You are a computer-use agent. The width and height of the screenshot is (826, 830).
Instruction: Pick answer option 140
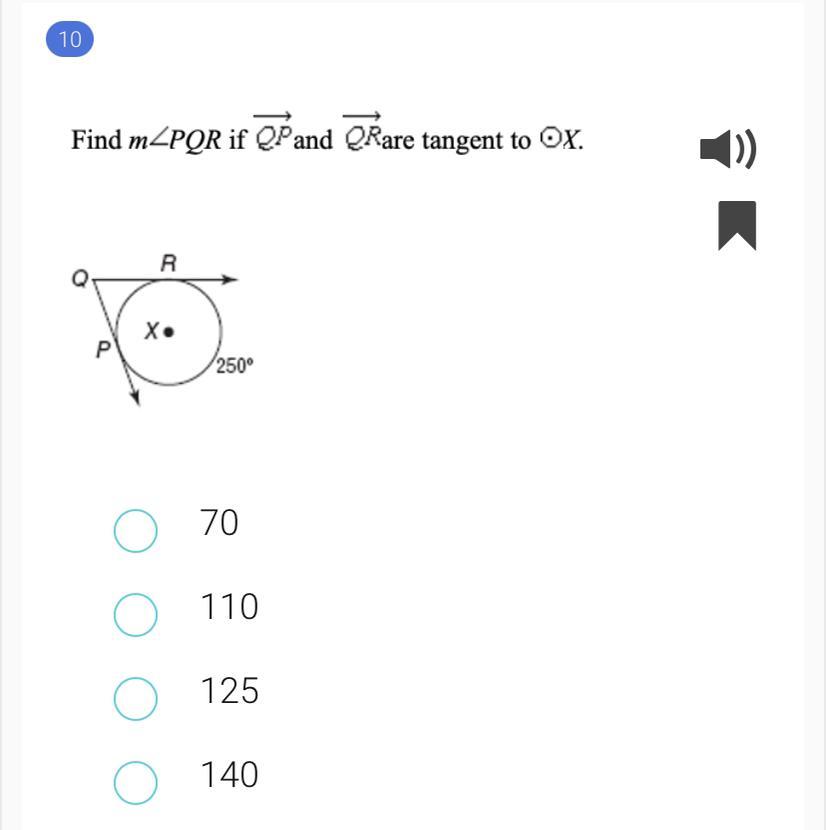[x=135, y=782]
